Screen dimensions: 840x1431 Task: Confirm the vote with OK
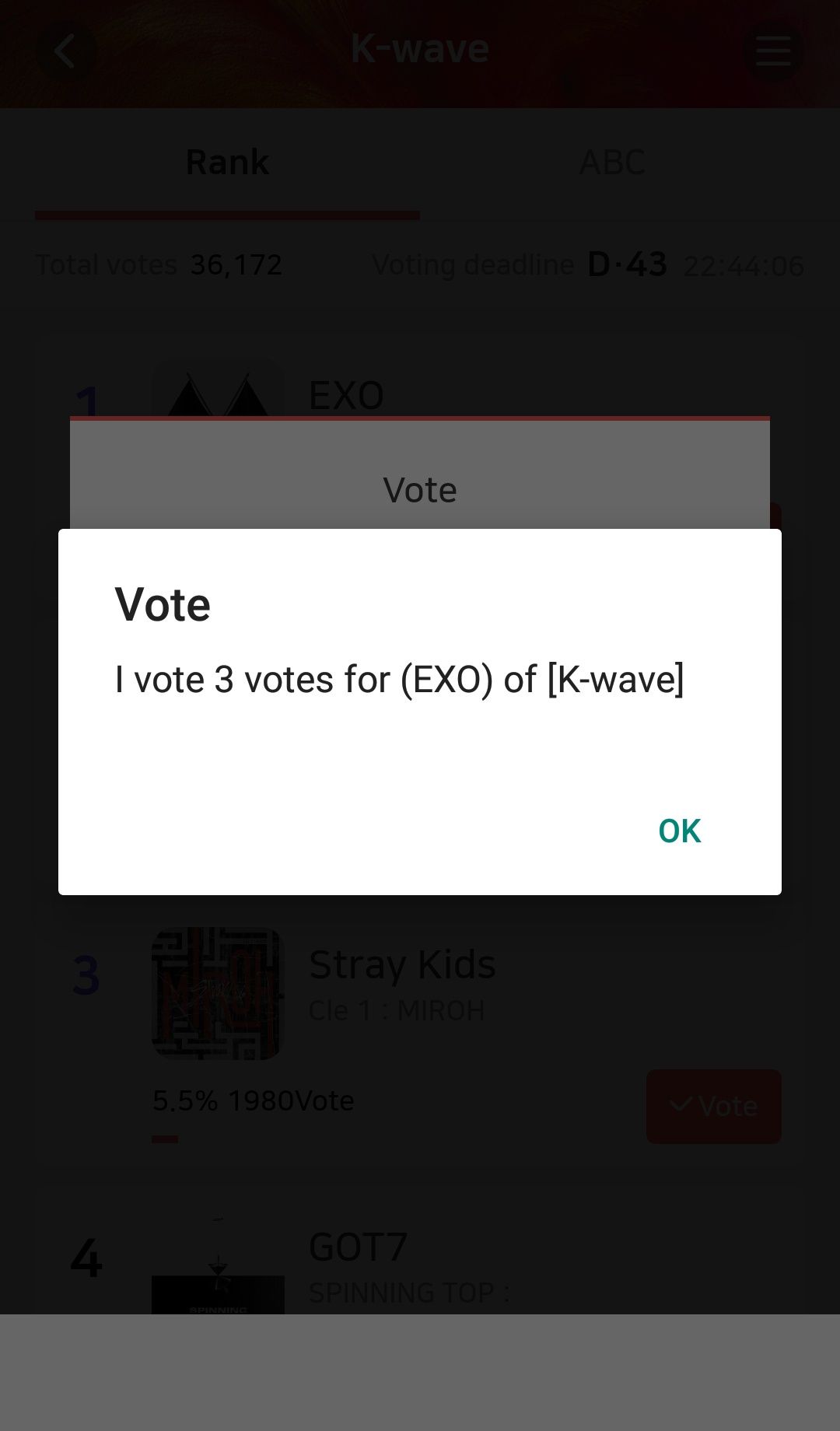point(679,831)
